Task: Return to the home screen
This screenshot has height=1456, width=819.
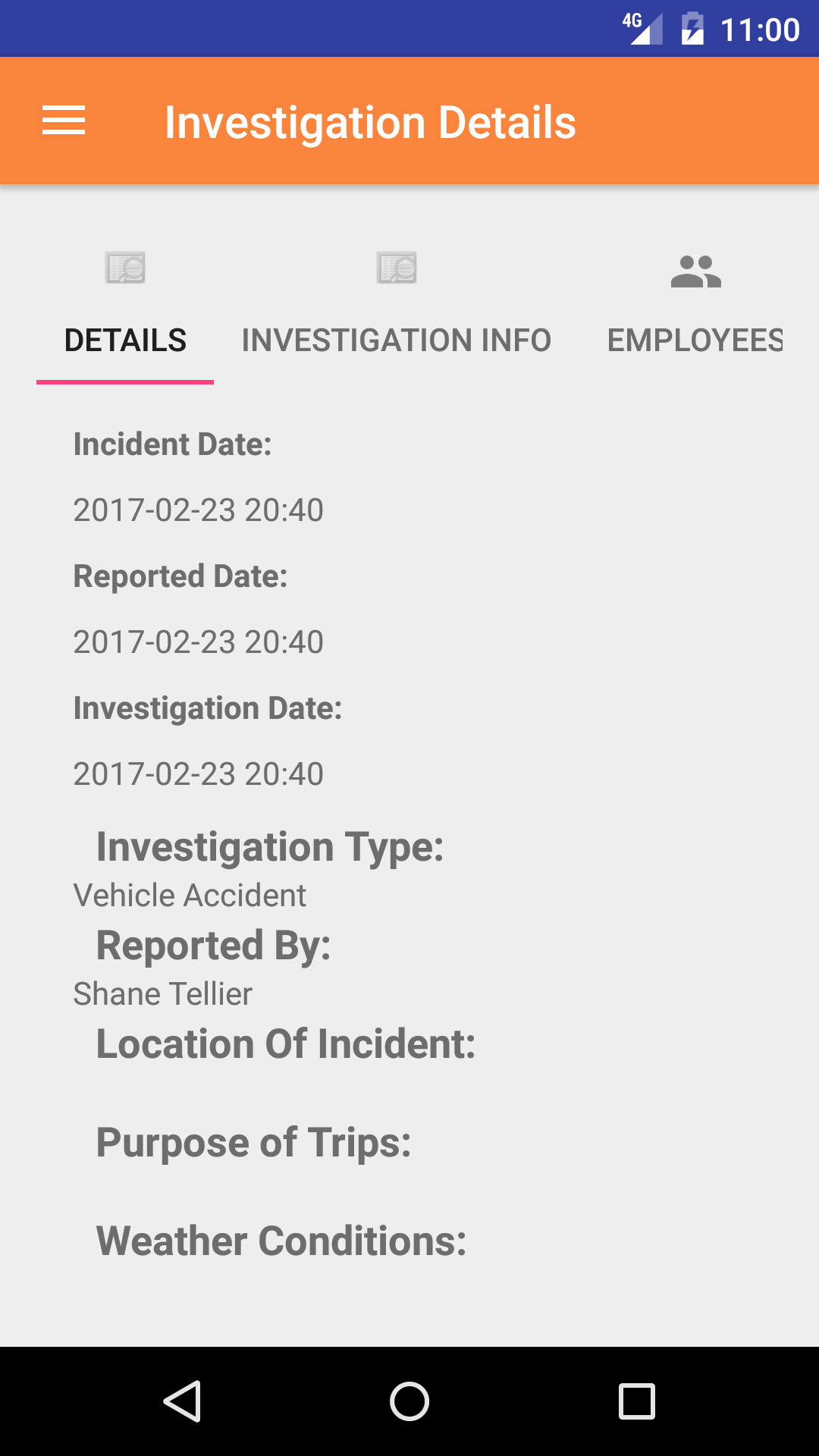Action: 409,1401
